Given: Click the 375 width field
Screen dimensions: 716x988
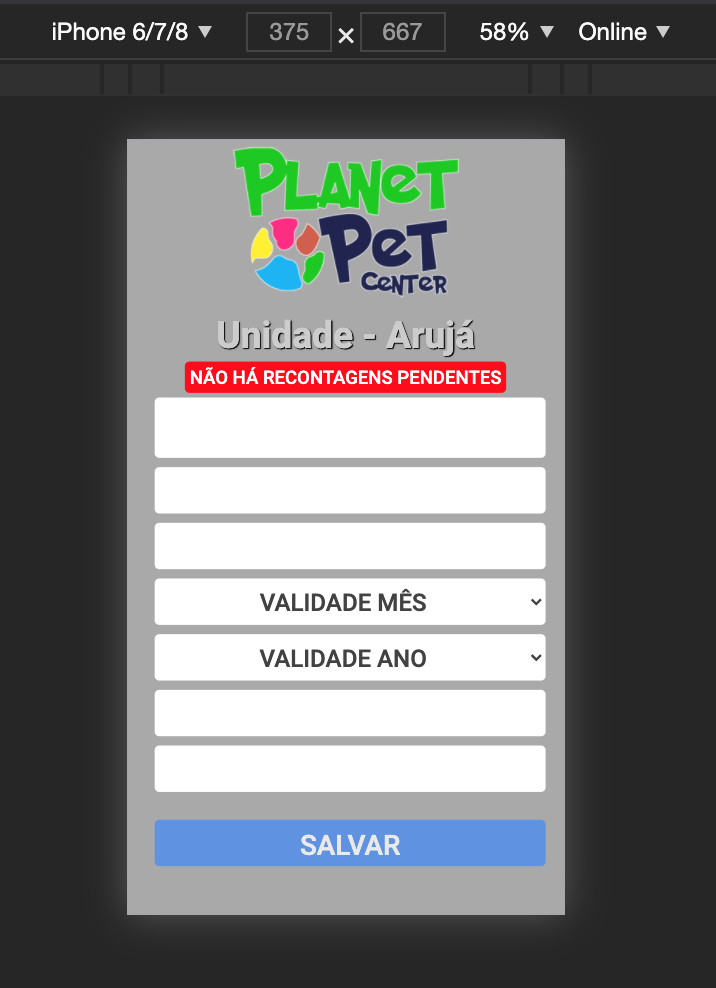Looking at the screenshot, I should 289,32.
